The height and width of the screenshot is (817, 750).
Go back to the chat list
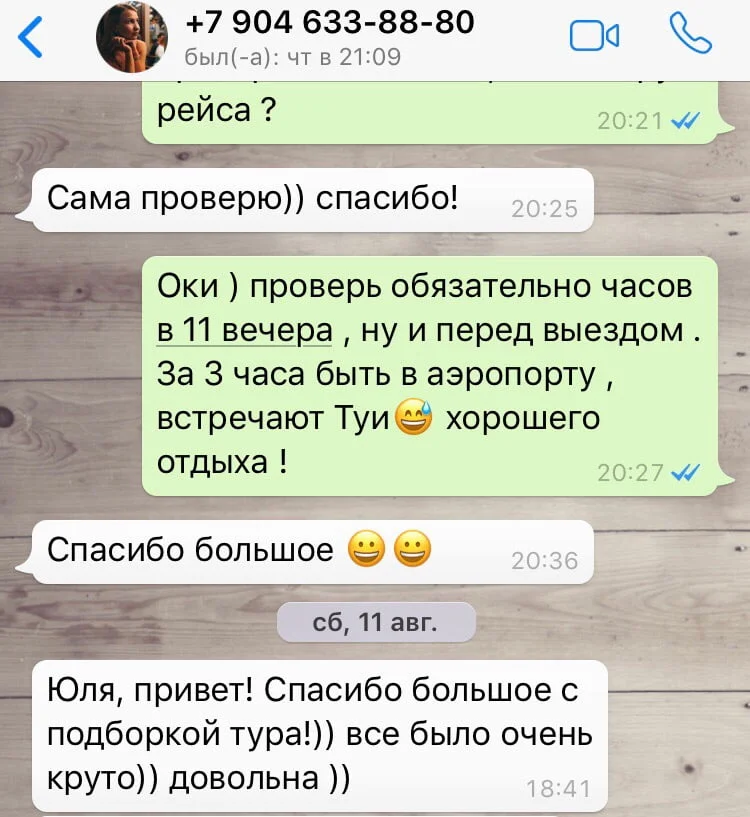coord(32,37)
